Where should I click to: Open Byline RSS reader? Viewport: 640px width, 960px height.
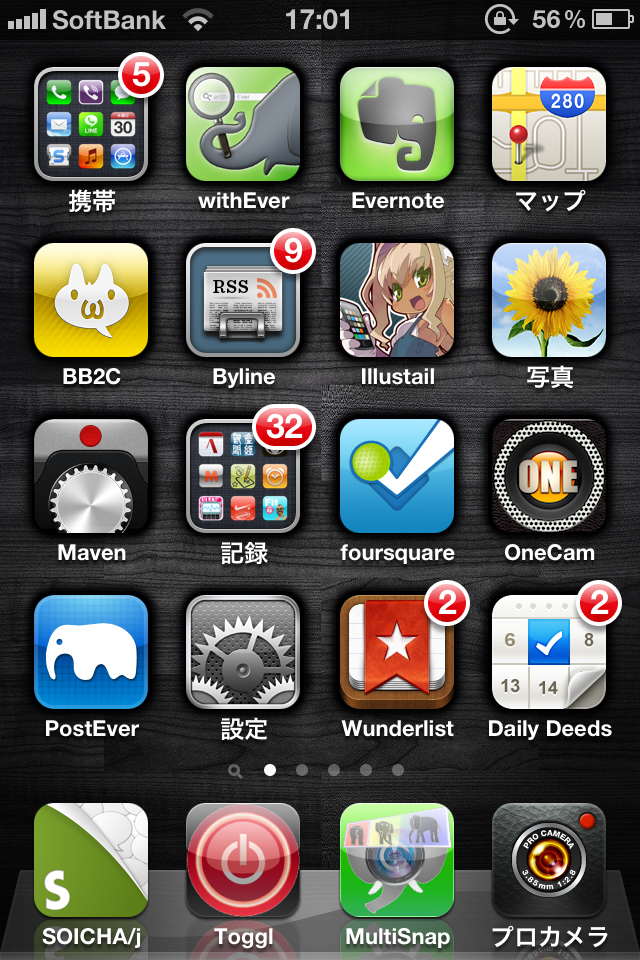click(243, 300)
